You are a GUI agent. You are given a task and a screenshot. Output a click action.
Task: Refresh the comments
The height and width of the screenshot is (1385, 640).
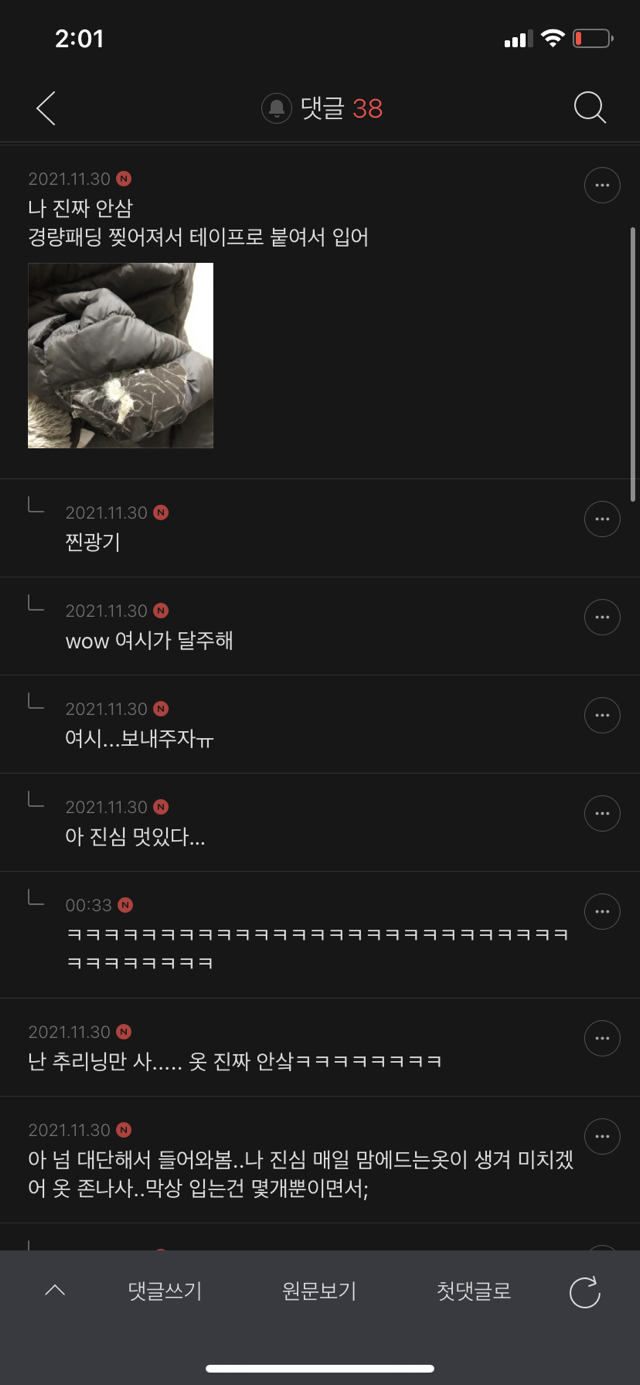coord(585,1291)
